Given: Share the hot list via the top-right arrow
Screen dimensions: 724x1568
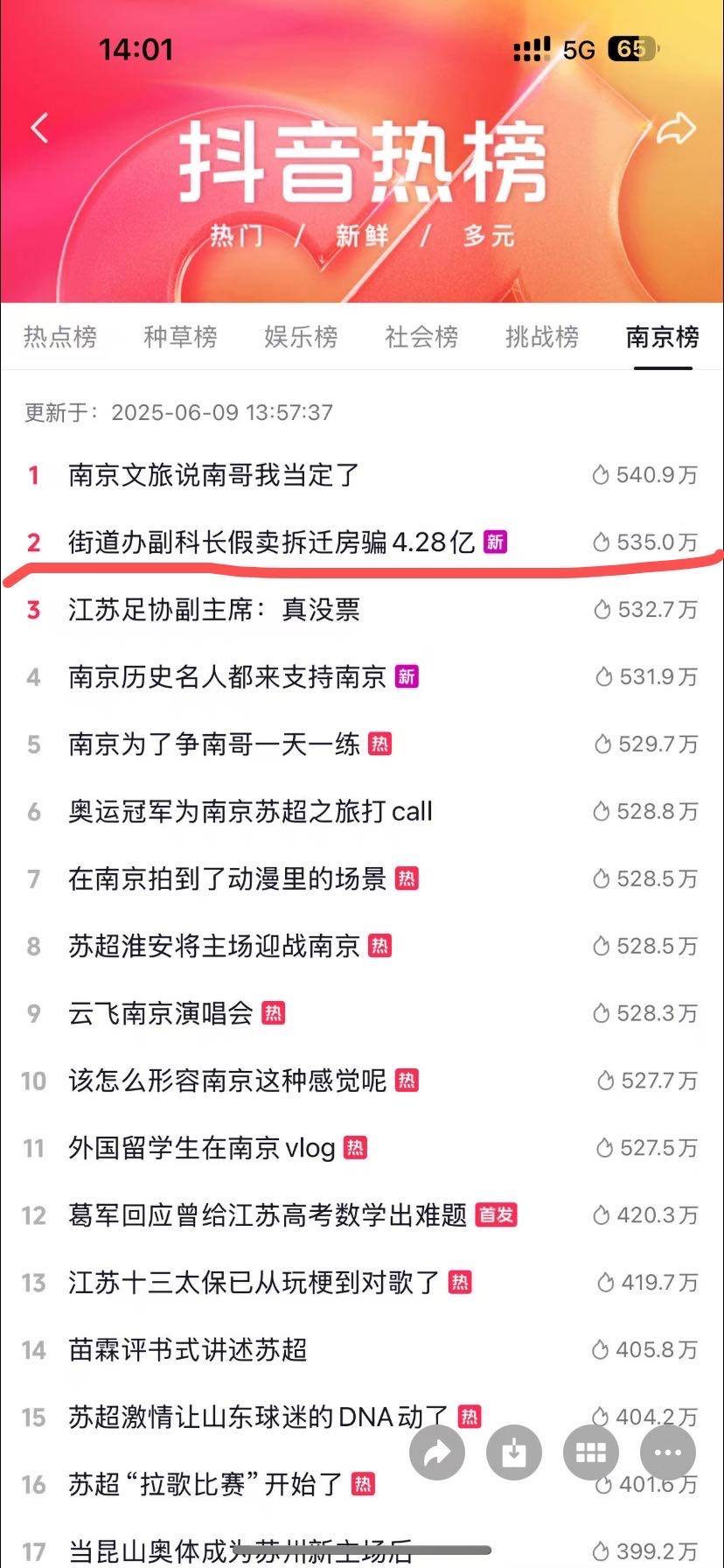Looking at the screenshot, I should pos(675,129).
